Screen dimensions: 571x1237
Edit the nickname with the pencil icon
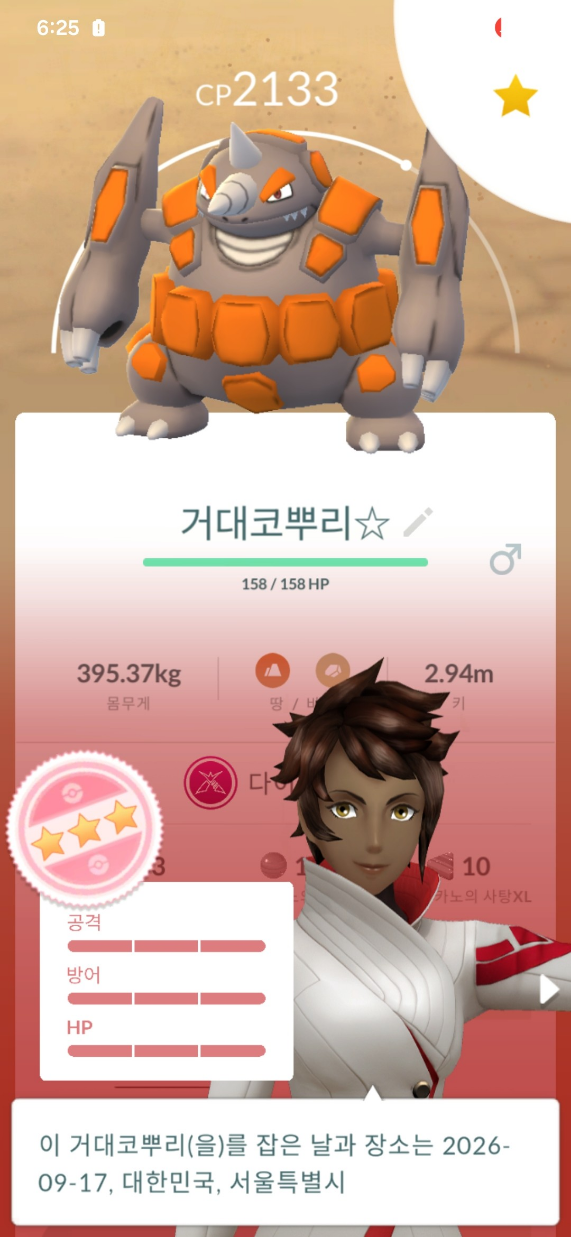click(x=419, y=522)
